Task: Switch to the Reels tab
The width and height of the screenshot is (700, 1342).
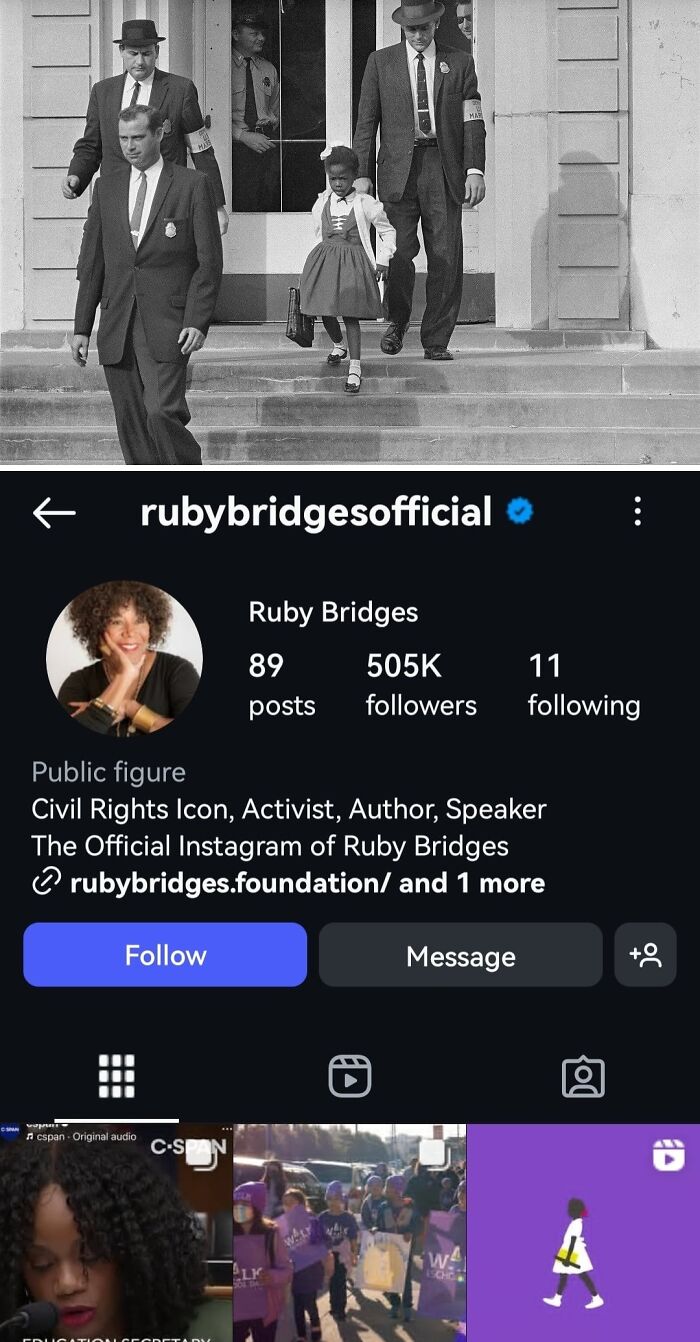Action: (350, 1076)
